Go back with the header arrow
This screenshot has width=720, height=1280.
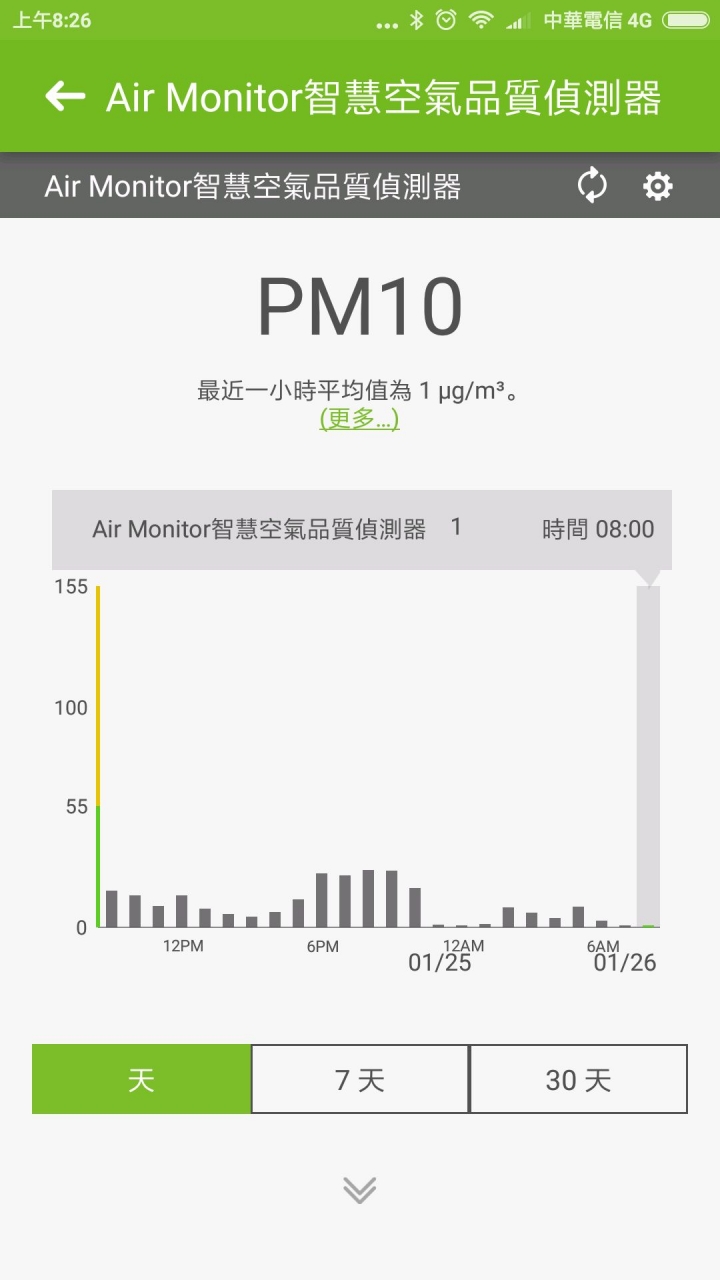[65, 96]
